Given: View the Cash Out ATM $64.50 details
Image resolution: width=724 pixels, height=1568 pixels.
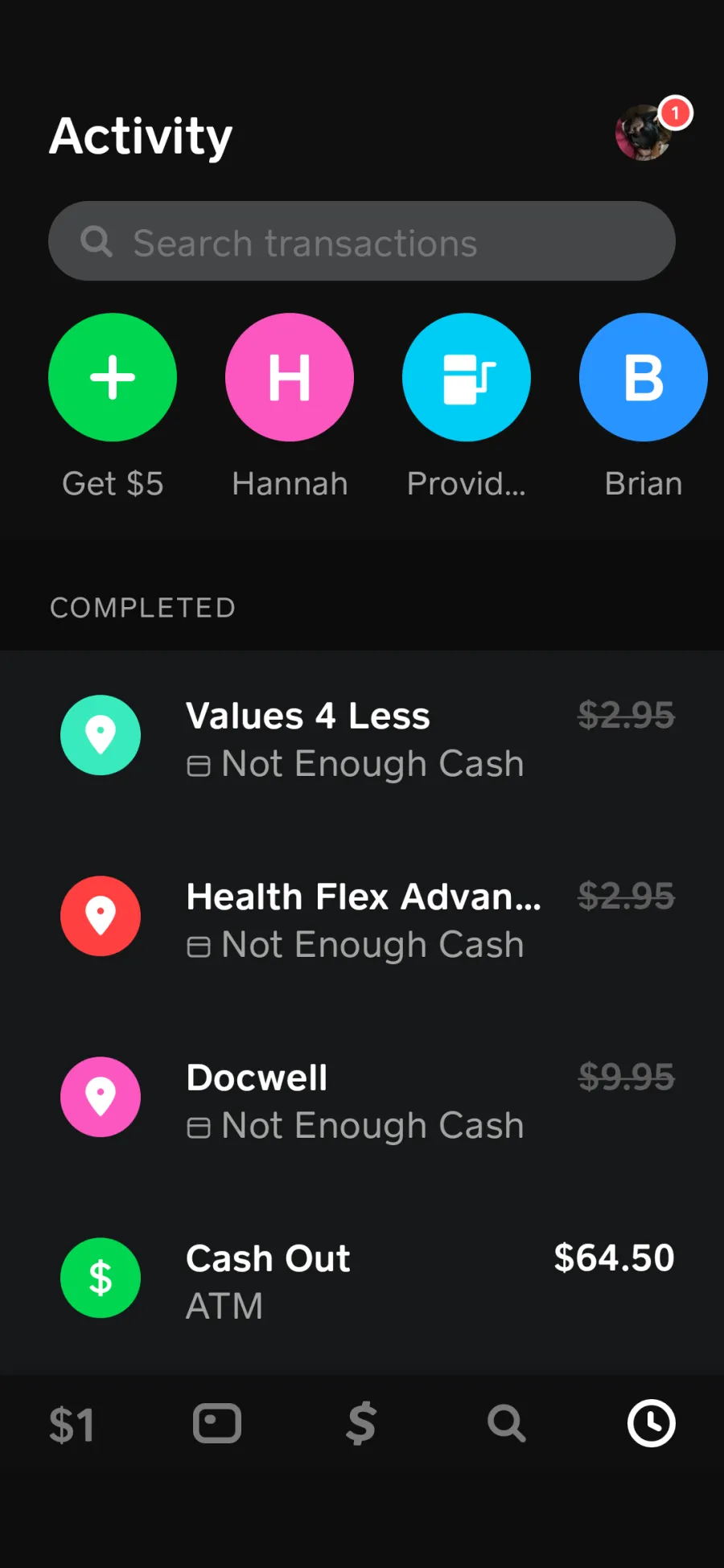Looking at the screenshot, I should pyautogui.click(x=362, y=1282).
